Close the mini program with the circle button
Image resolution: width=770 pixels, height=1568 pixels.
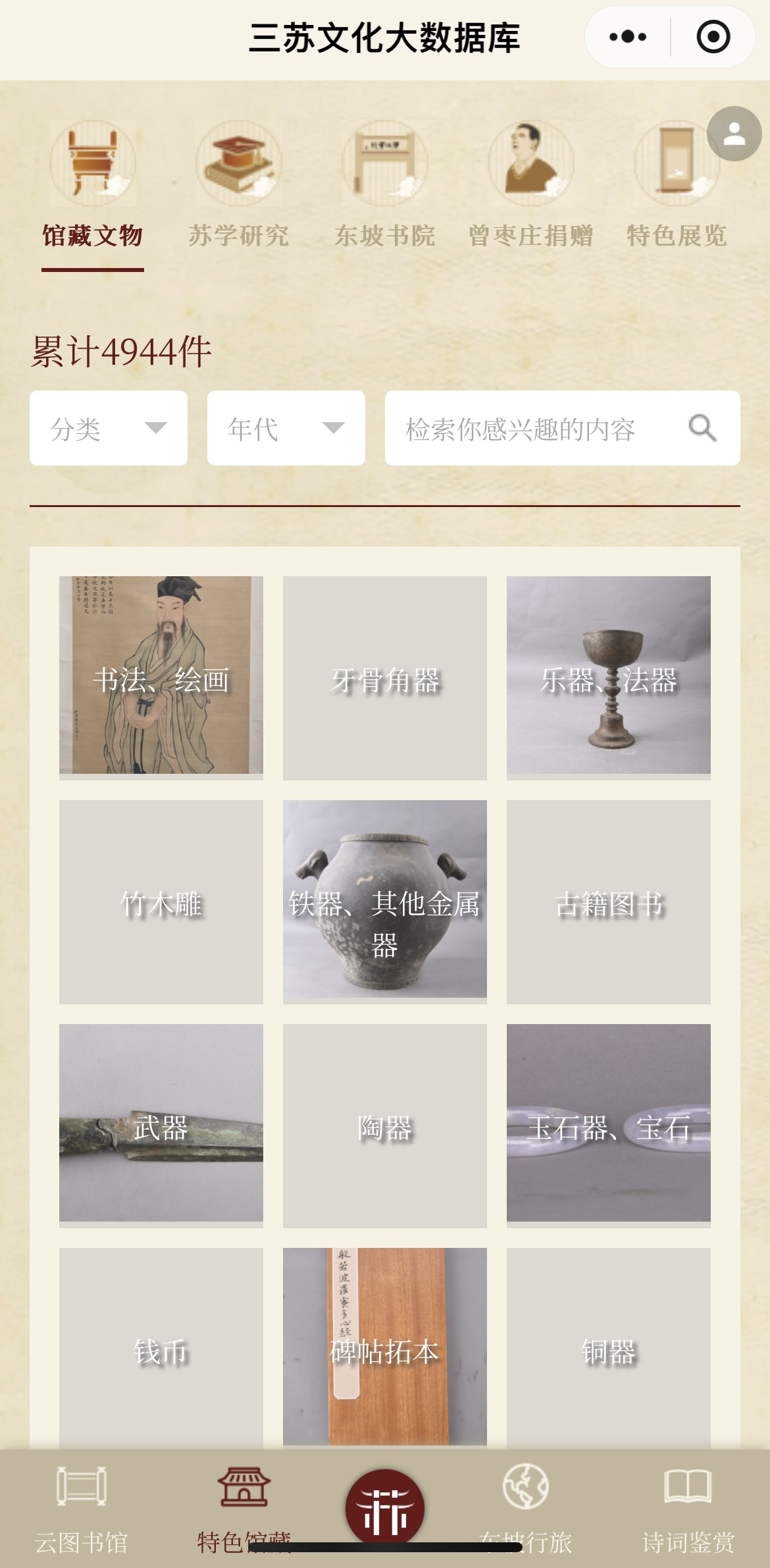click(x=713, y=37)
